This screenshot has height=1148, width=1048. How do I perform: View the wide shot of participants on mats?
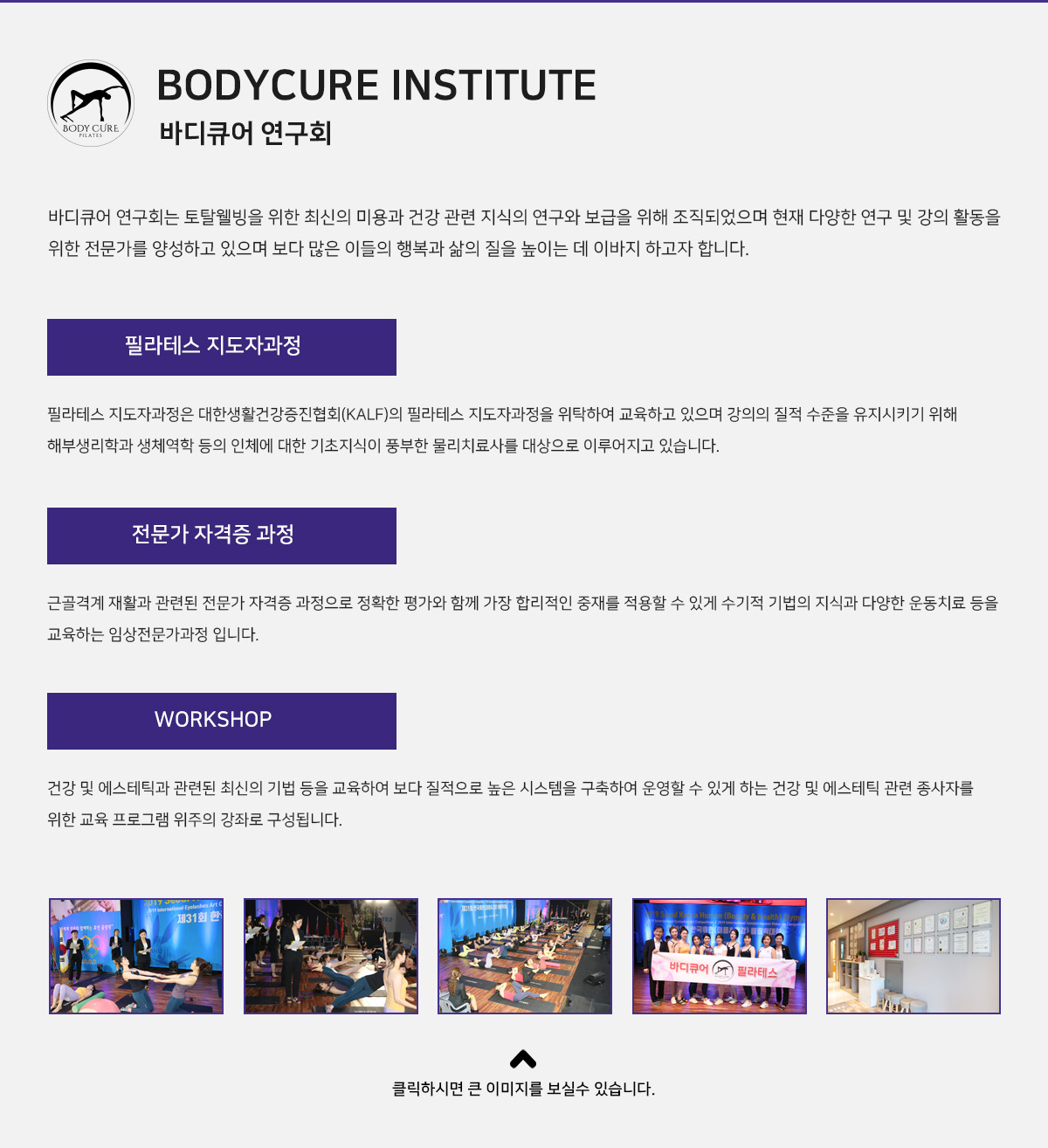525,956
